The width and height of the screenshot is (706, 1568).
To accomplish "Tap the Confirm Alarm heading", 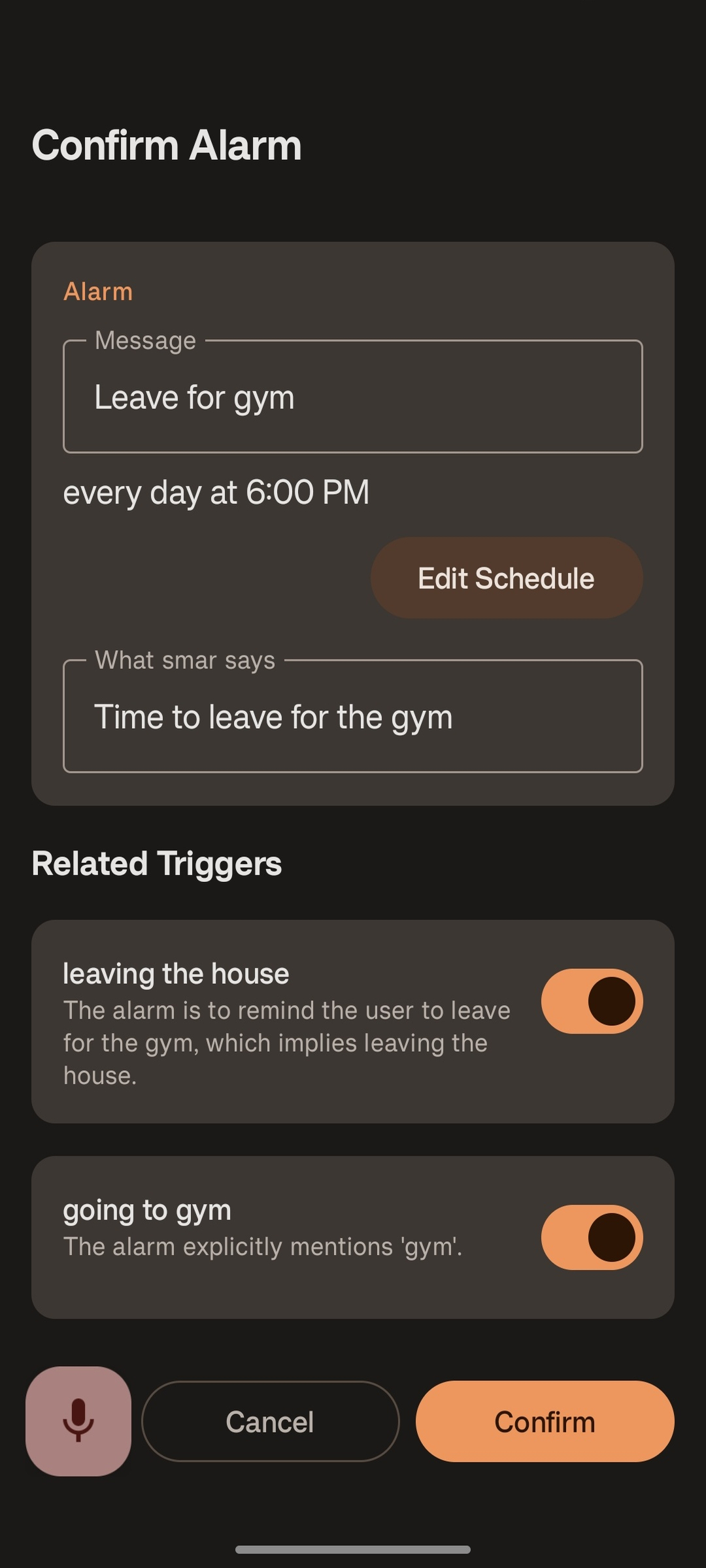I will tap(167, 145).
